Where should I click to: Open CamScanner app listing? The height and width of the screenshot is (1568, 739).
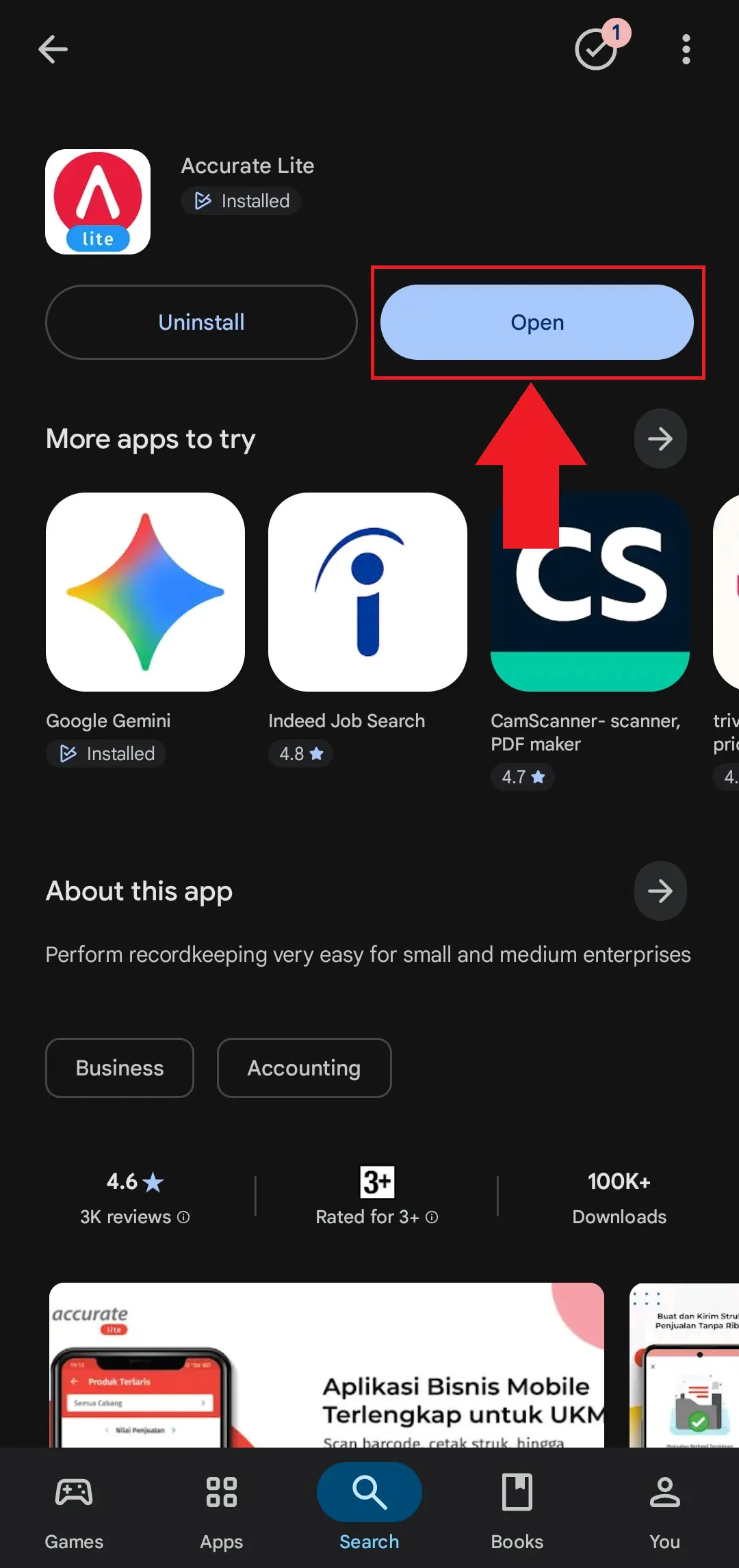pyautogui.click(x=589, y=592)
